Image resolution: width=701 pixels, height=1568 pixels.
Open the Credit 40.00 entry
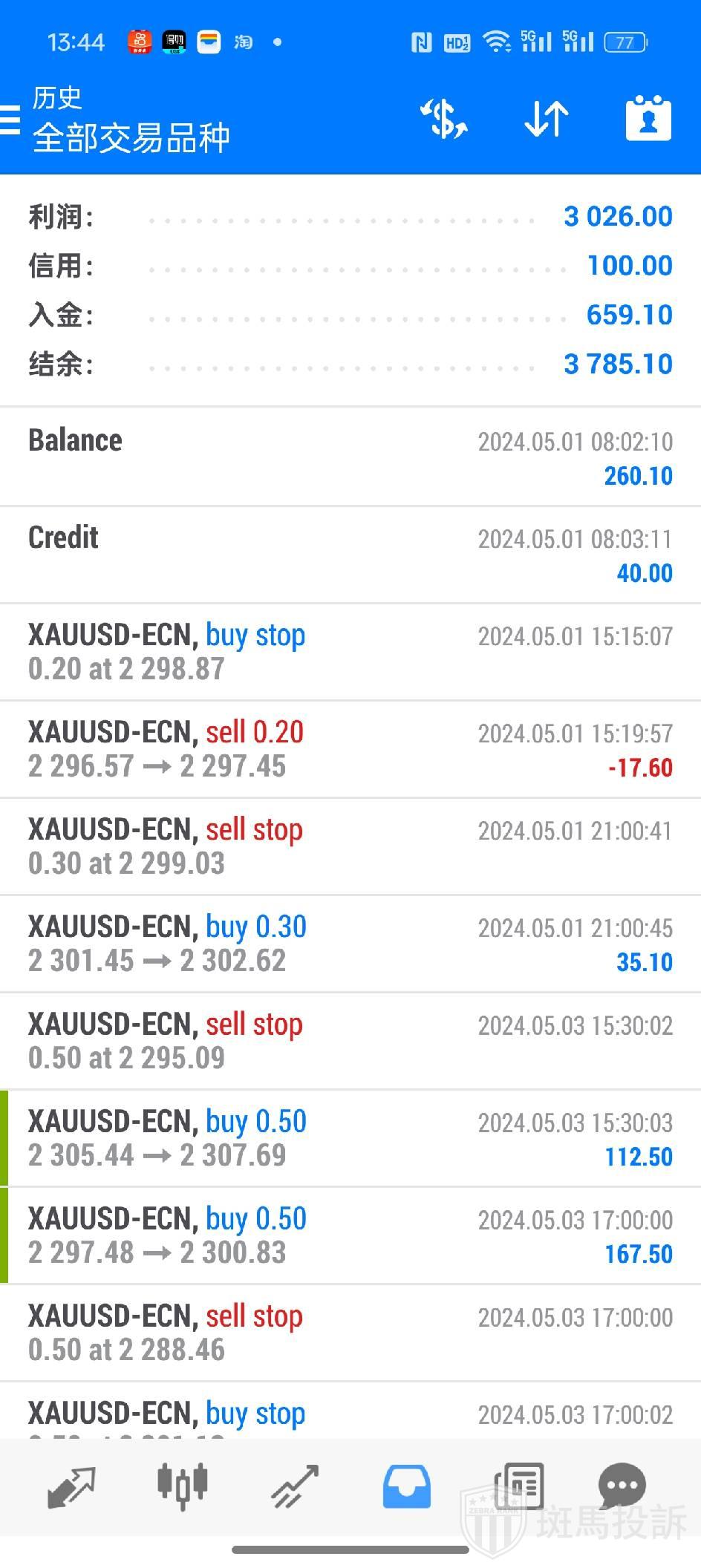[x=350, y=555]
